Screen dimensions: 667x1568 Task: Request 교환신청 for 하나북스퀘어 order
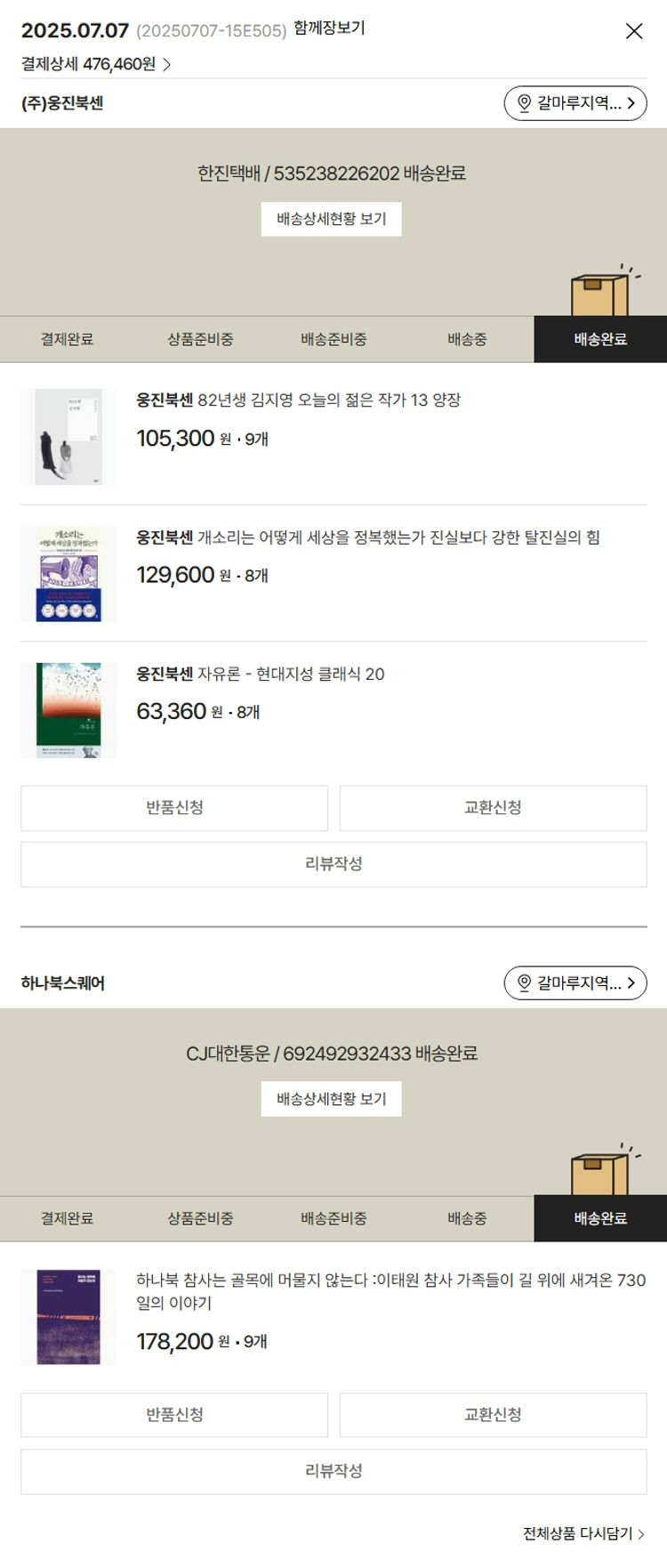(493, 1415)
